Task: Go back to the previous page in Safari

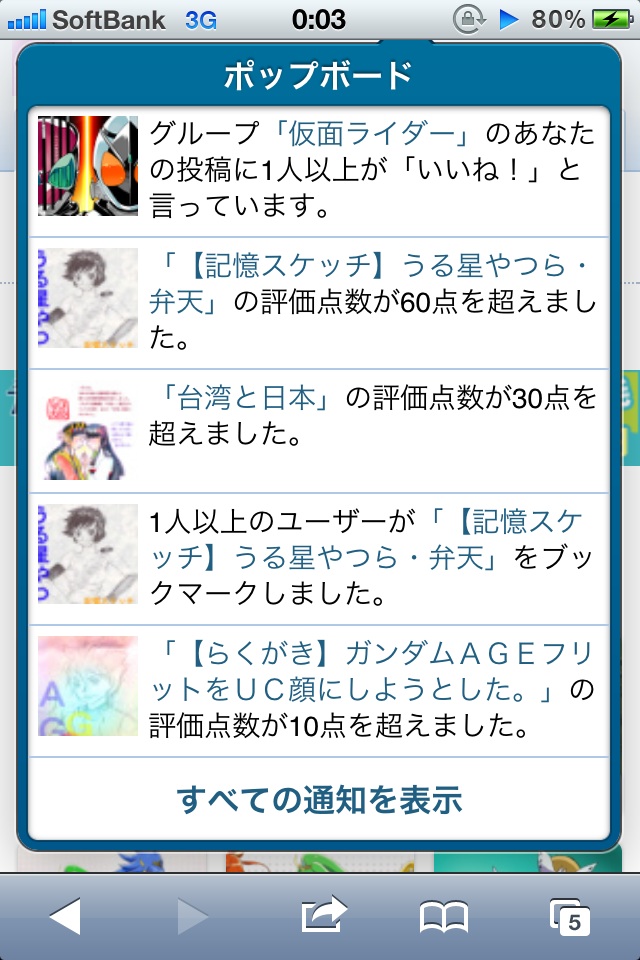Action: point(66,916)
